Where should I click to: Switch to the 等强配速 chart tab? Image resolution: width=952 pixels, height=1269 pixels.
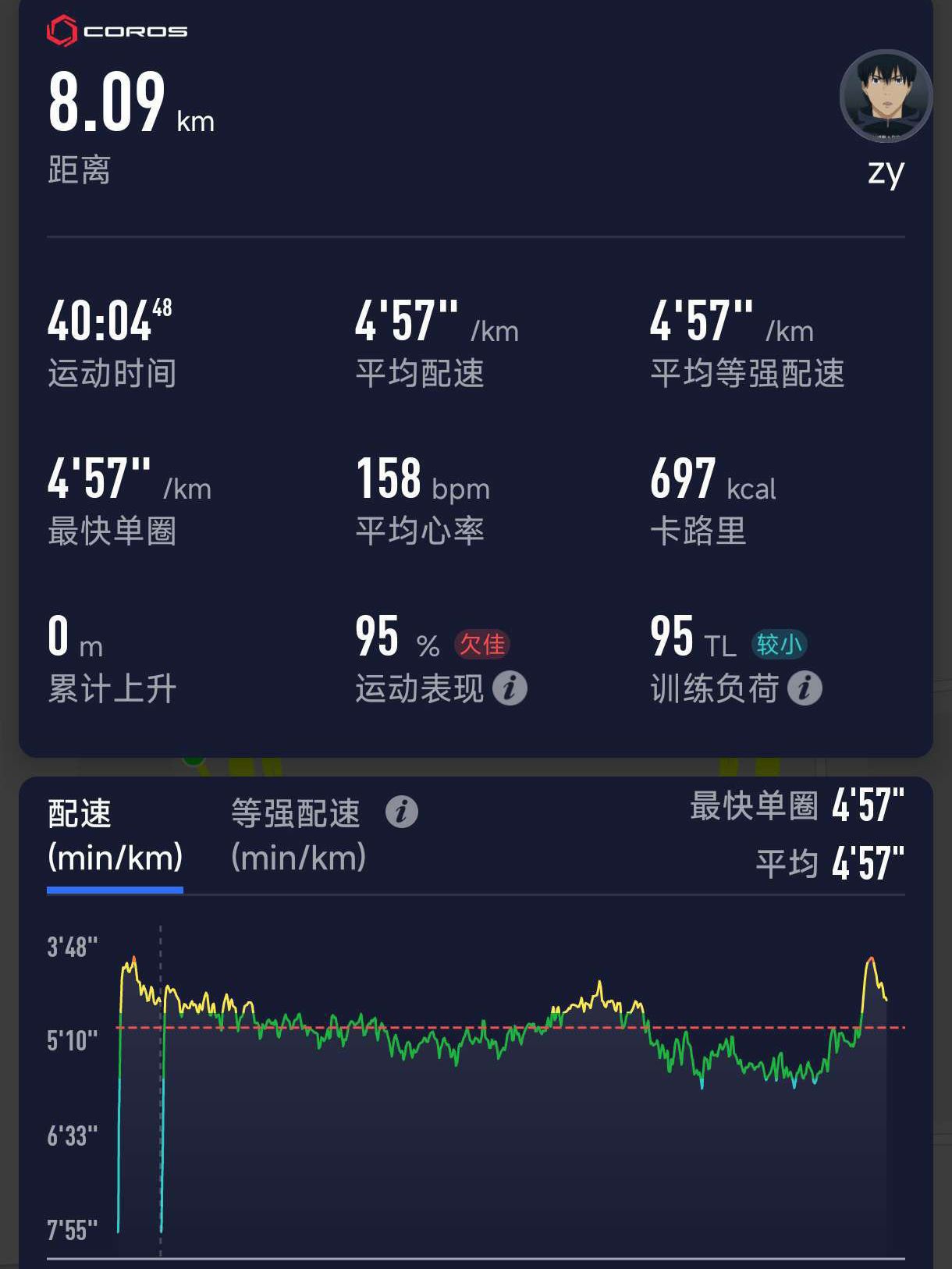pyautogui.click(x=297, y=834)
